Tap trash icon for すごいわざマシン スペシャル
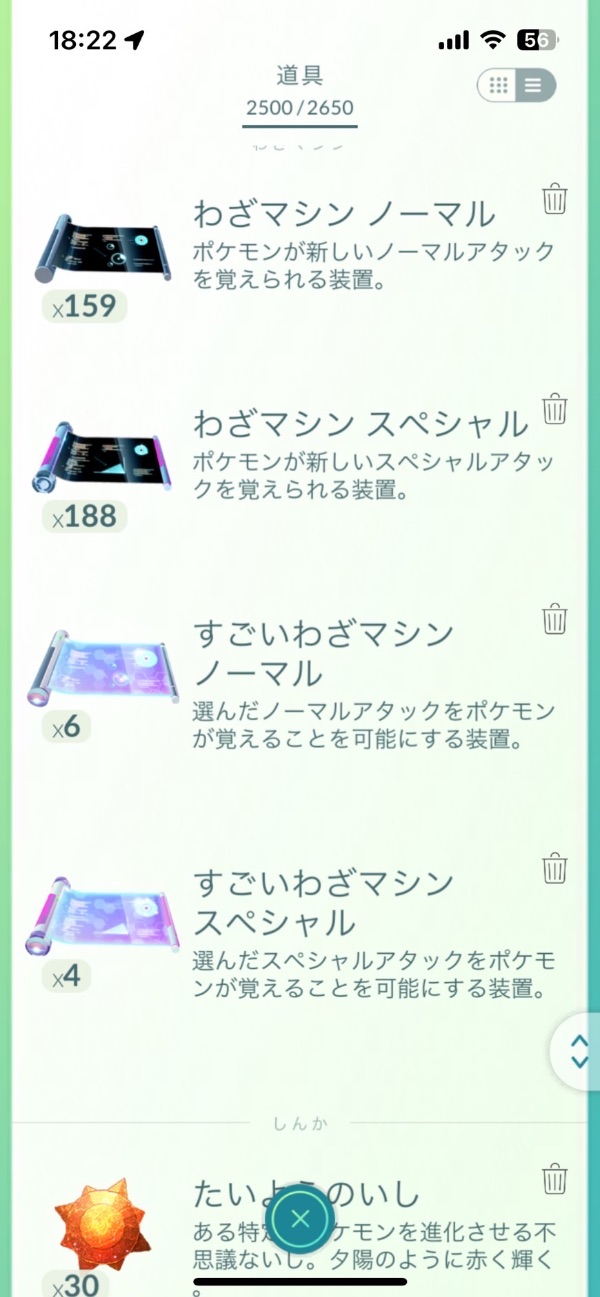 (x=554, y=868)
